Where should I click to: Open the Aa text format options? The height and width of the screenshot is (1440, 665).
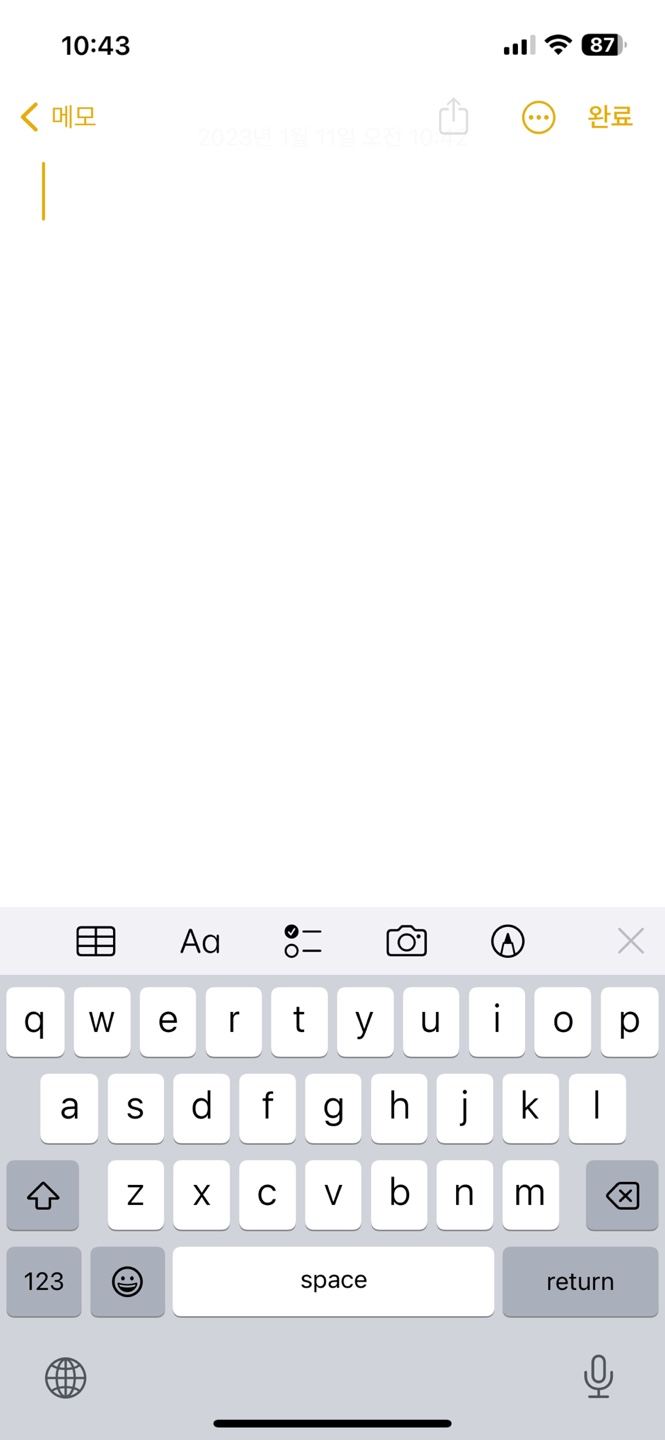[x=200, y=941]
